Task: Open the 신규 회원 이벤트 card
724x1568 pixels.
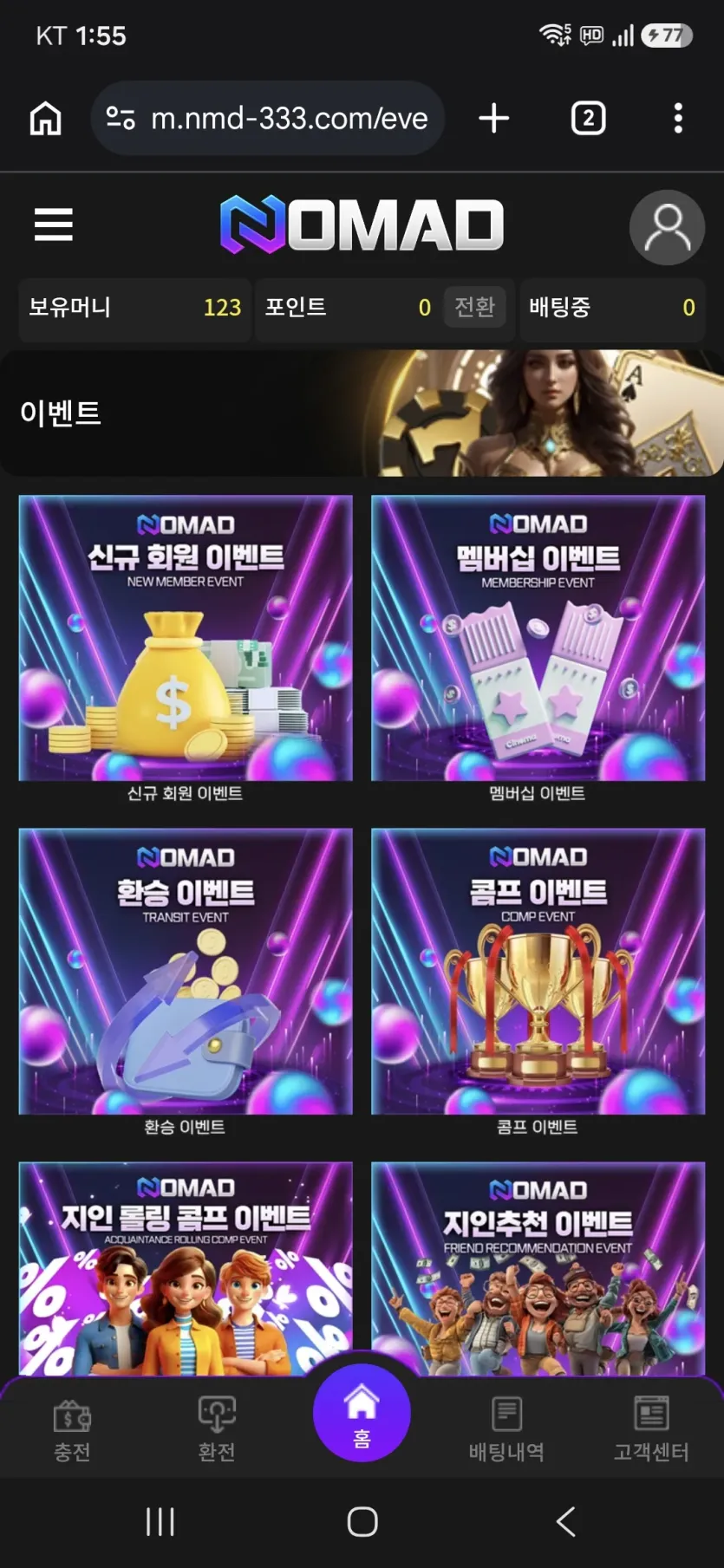Action: tap(186, 649)
